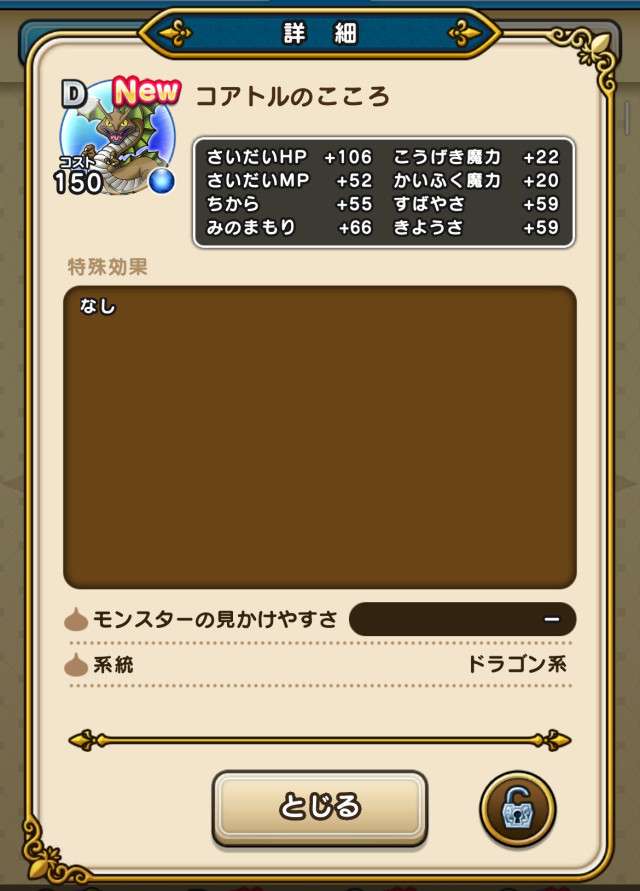Image resolution: width=640 pixels, height=891 pixels.
Task: Toggle the lock icon for this heart
Action: pyautogui.click(x=517, y=808)
